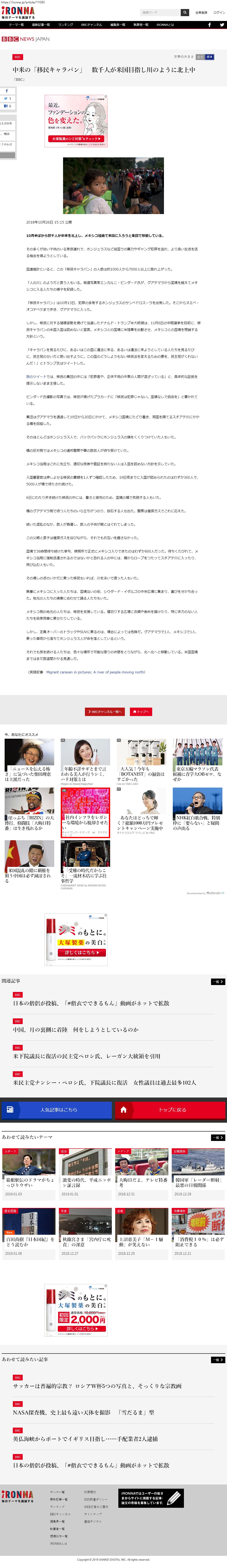227x1568 pixels.
Task: Tap the 人気記事はこちら blue button
Action: 57,1110
